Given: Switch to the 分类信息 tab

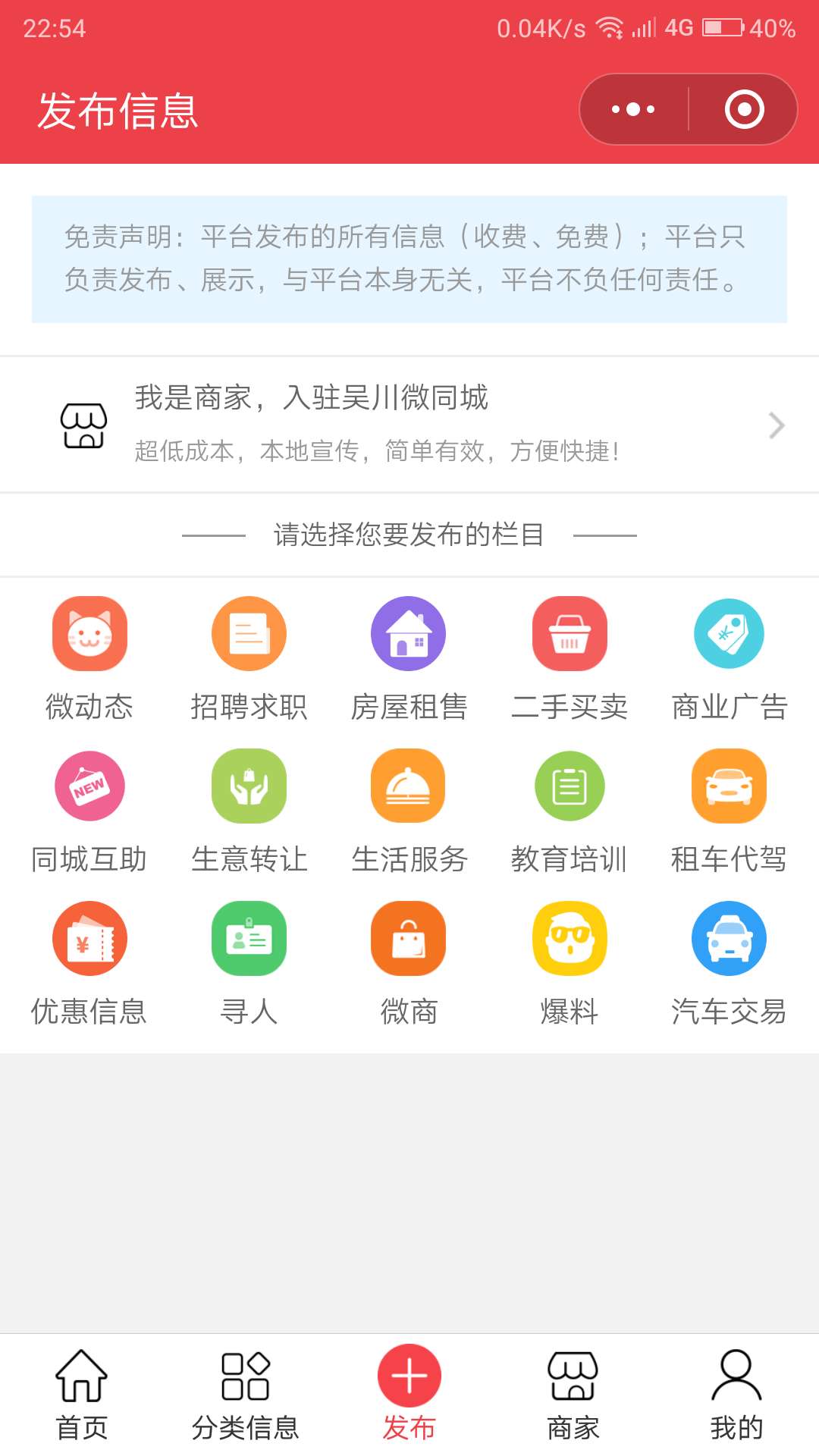Looking at the screenshot, I should (x=246, y=1395).
